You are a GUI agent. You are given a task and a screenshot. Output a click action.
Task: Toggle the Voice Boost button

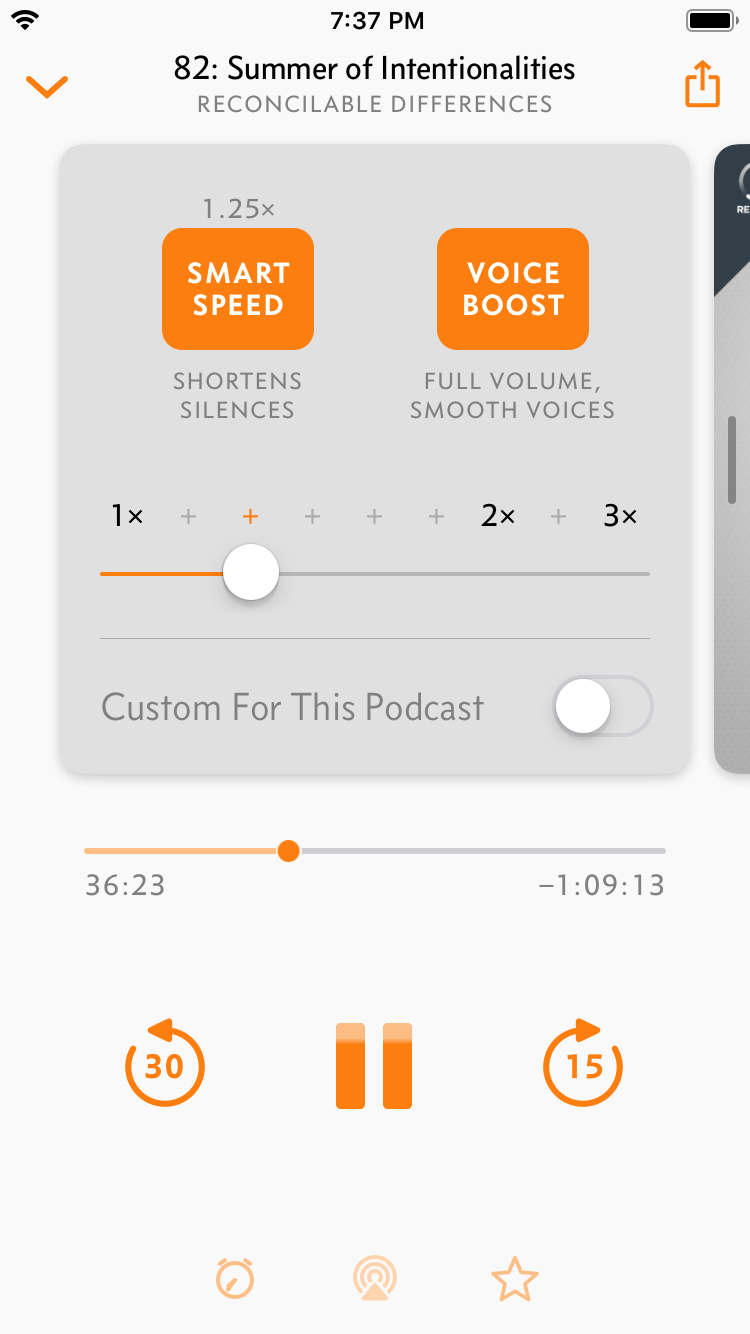512,289
